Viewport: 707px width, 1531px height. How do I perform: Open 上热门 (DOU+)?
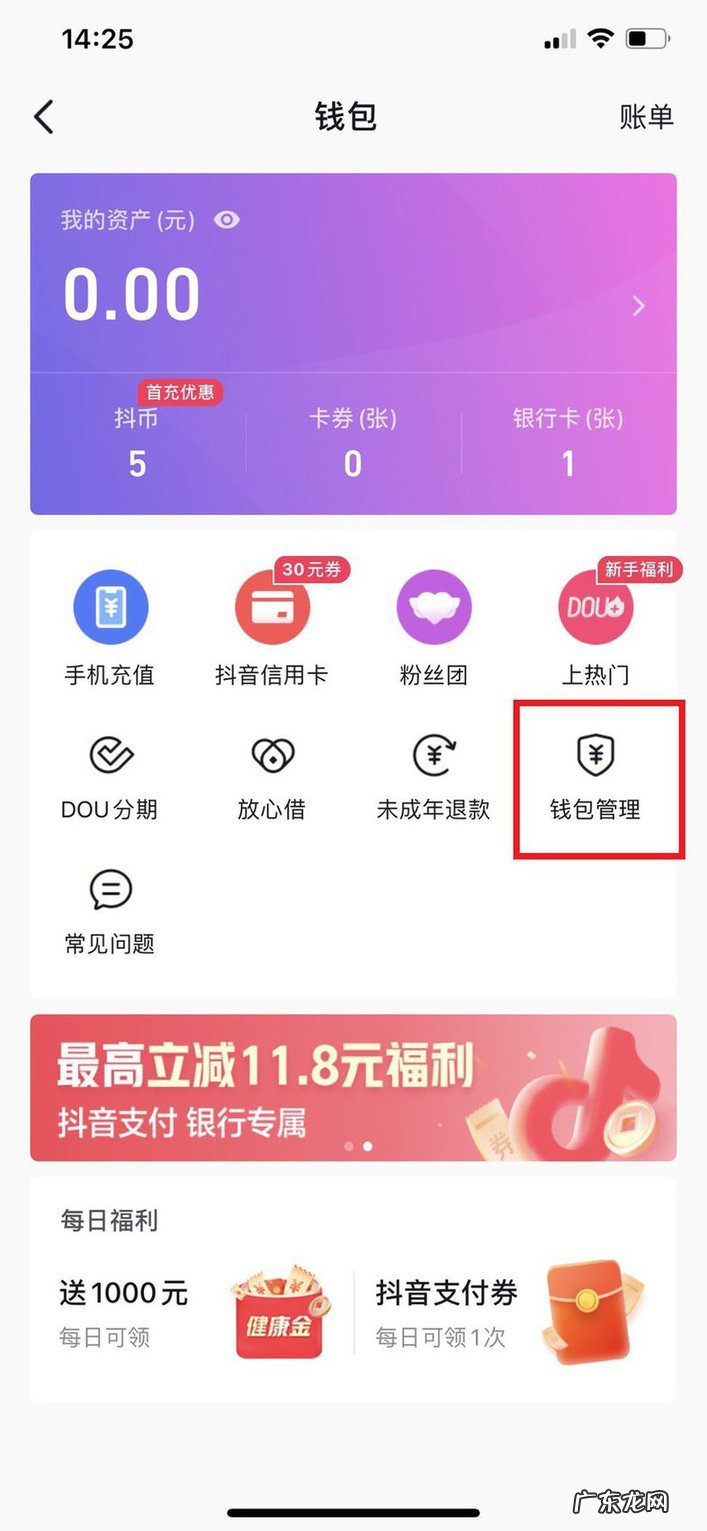click(595, 630)
